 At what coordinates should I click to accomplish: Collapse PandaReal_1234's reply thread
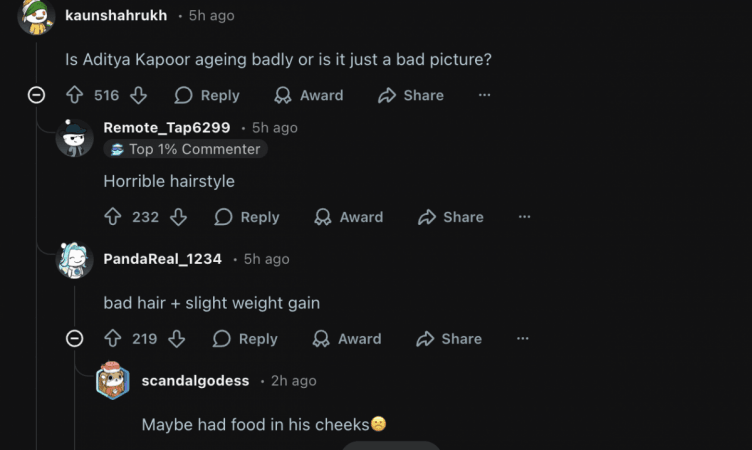coord(74,339)
